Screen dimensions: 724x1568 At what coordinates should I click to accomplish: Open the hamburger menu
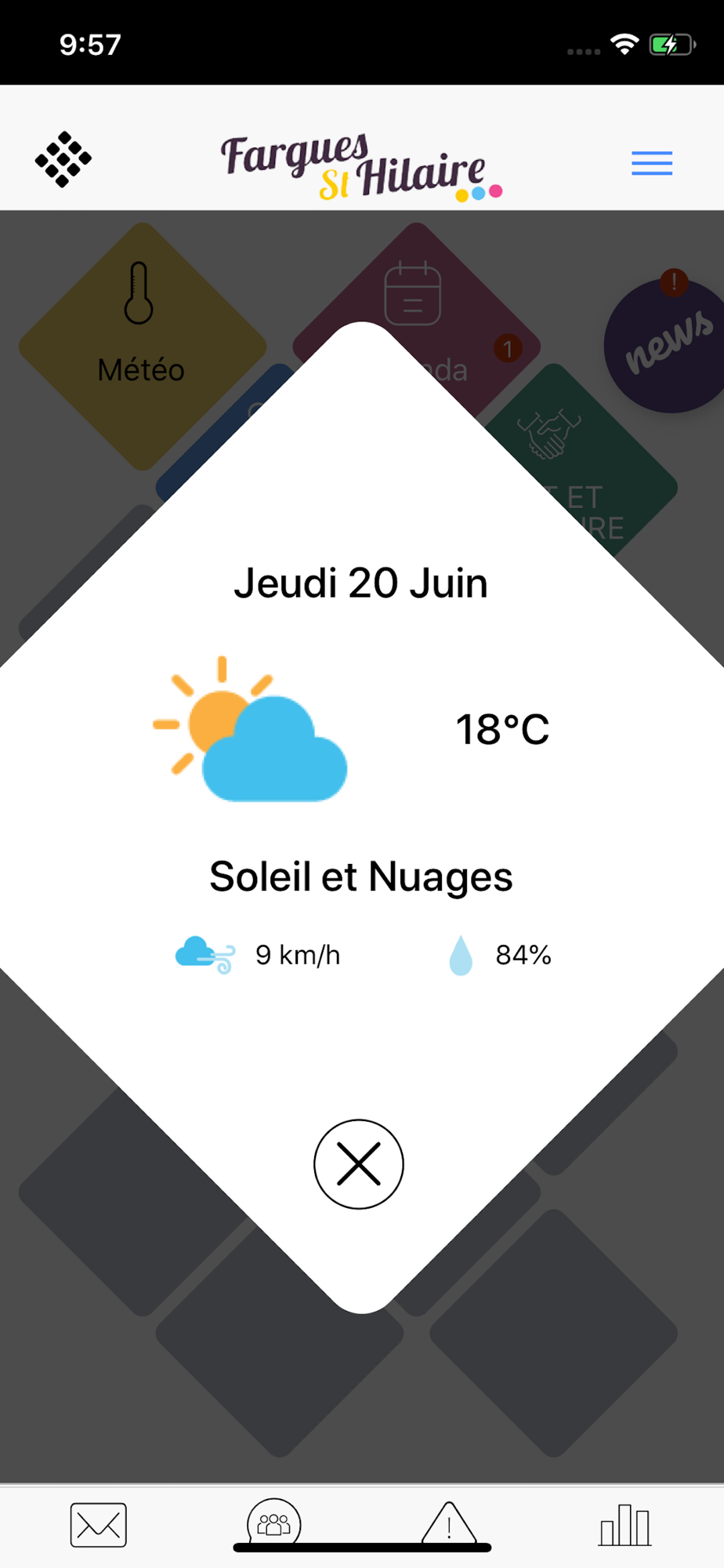pos(652,163)
